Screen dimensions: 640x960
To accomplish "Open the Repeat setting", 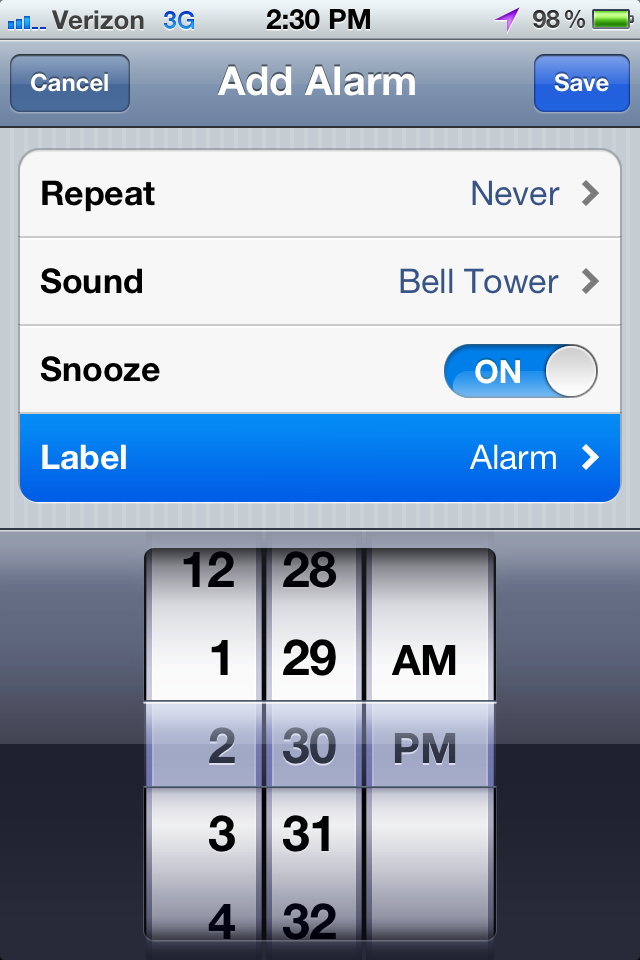I will 320,193.
